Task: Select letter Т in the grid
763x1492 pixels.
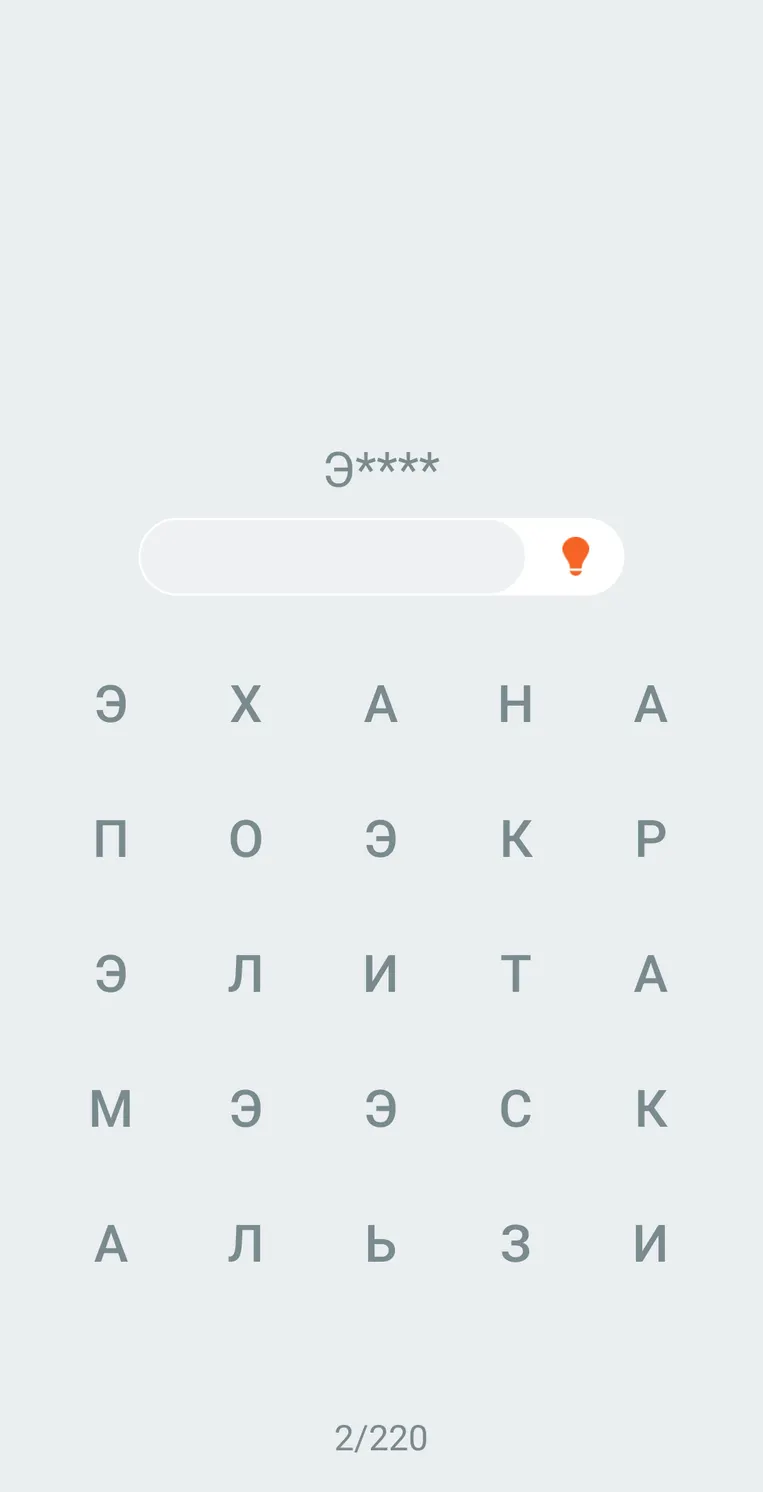Action: click(x=516, y=975)
